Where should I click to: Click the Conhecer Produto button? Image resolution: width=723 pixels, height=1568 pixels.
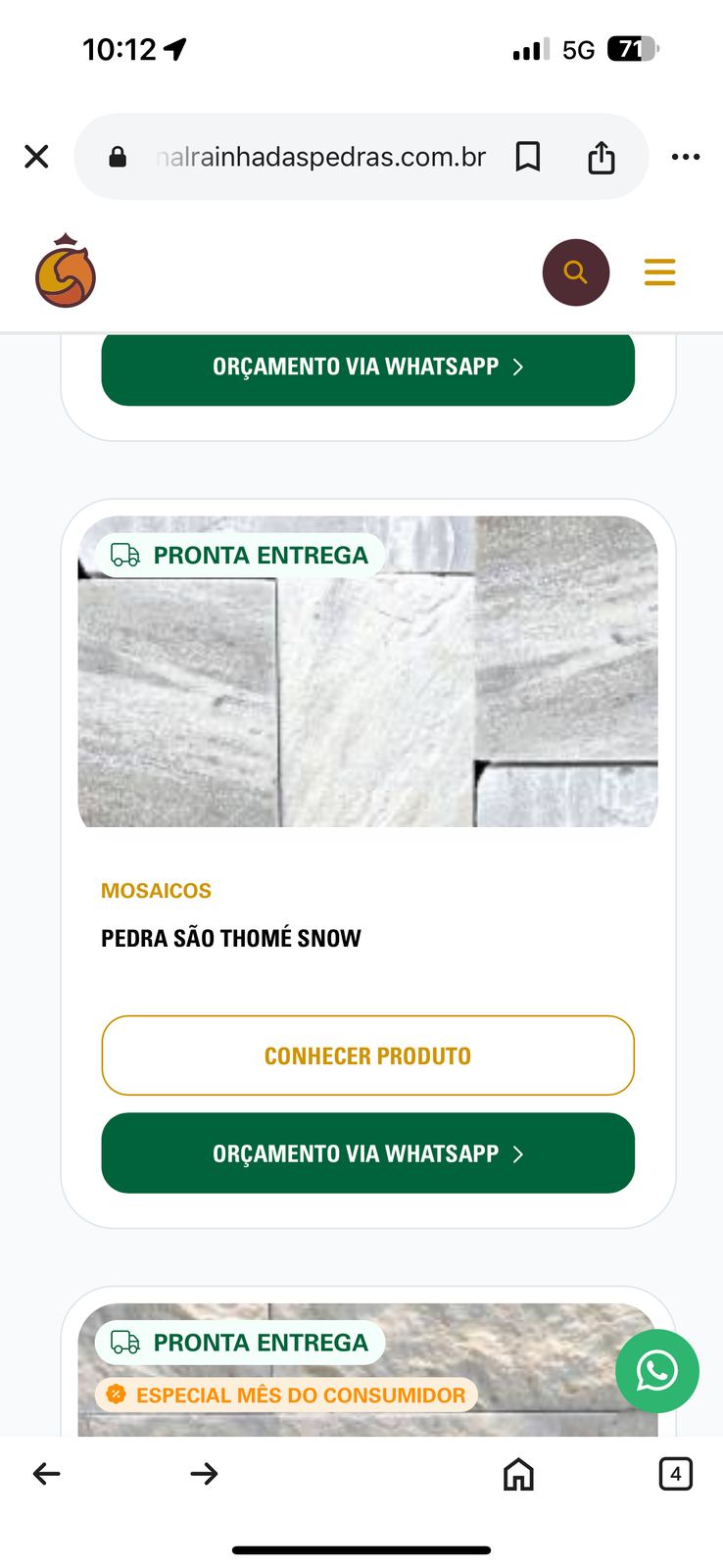(367, 1055)
